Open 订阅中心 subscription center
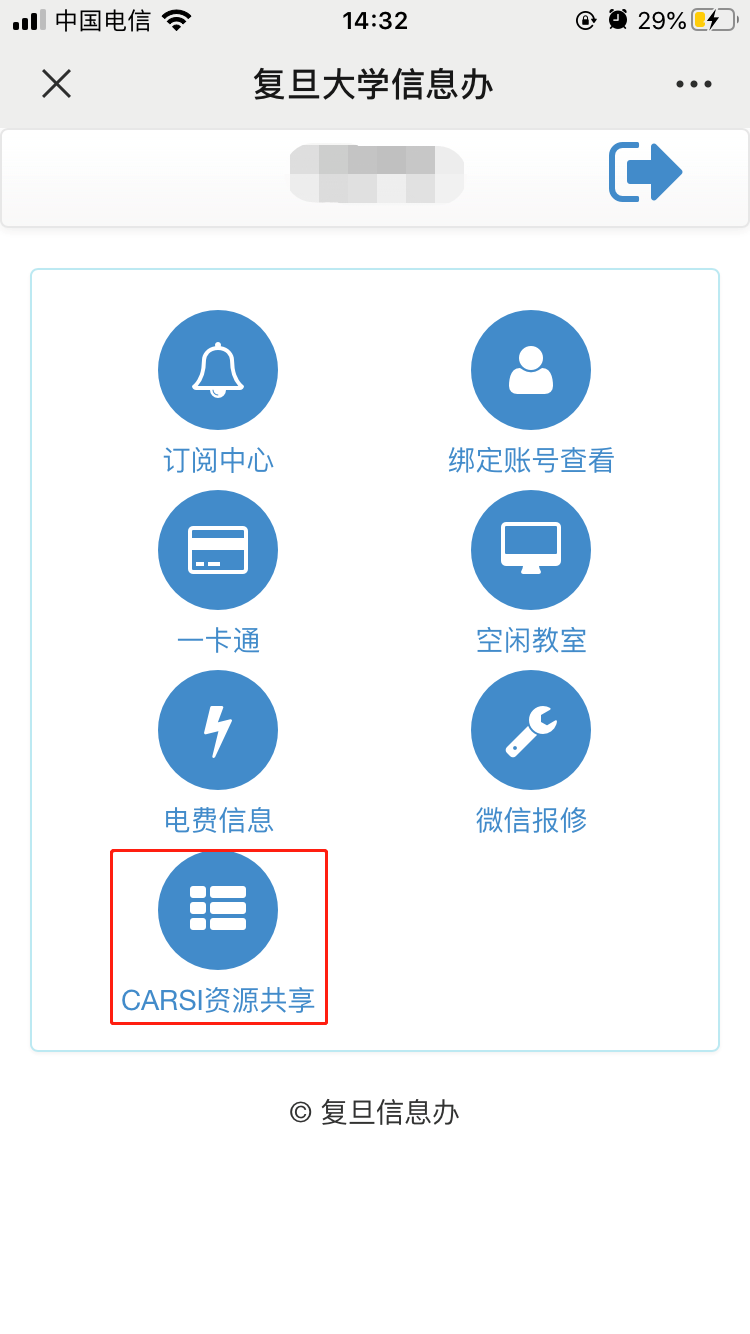The width and height of the screenshot is (750, 1334). click(x=218, y=371)
